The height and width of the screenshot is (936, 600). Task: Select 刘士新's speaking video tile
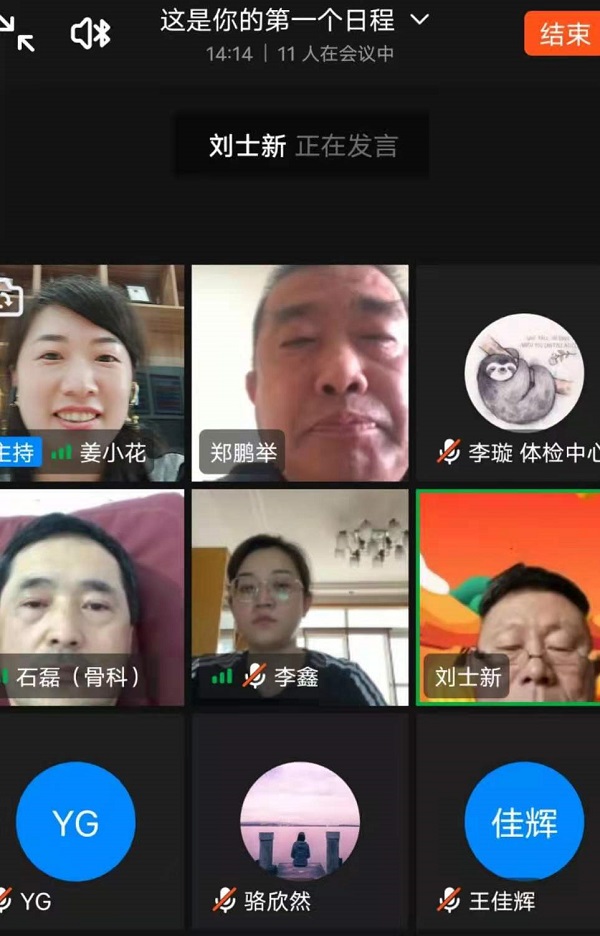coord(508,597)
